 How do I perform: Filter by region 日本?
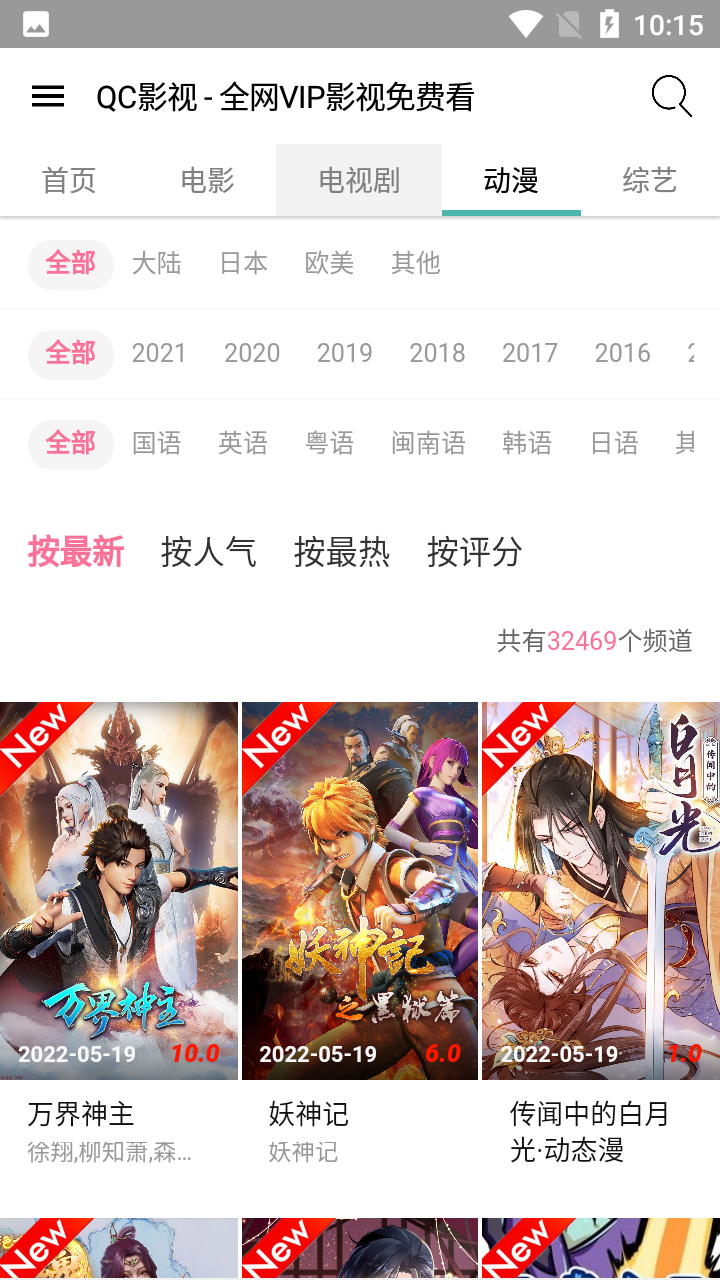tap(243, 264)
